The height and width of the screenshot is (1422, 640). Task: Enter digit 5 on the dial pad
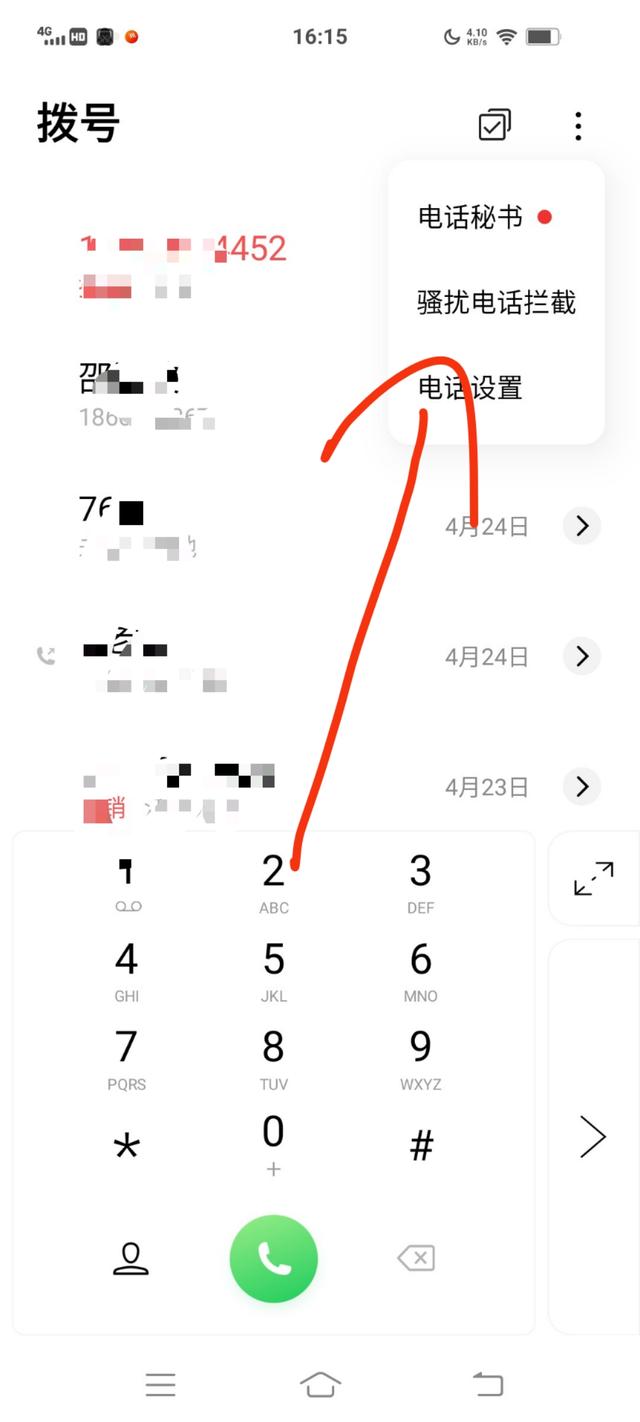(x=274, y=969)
